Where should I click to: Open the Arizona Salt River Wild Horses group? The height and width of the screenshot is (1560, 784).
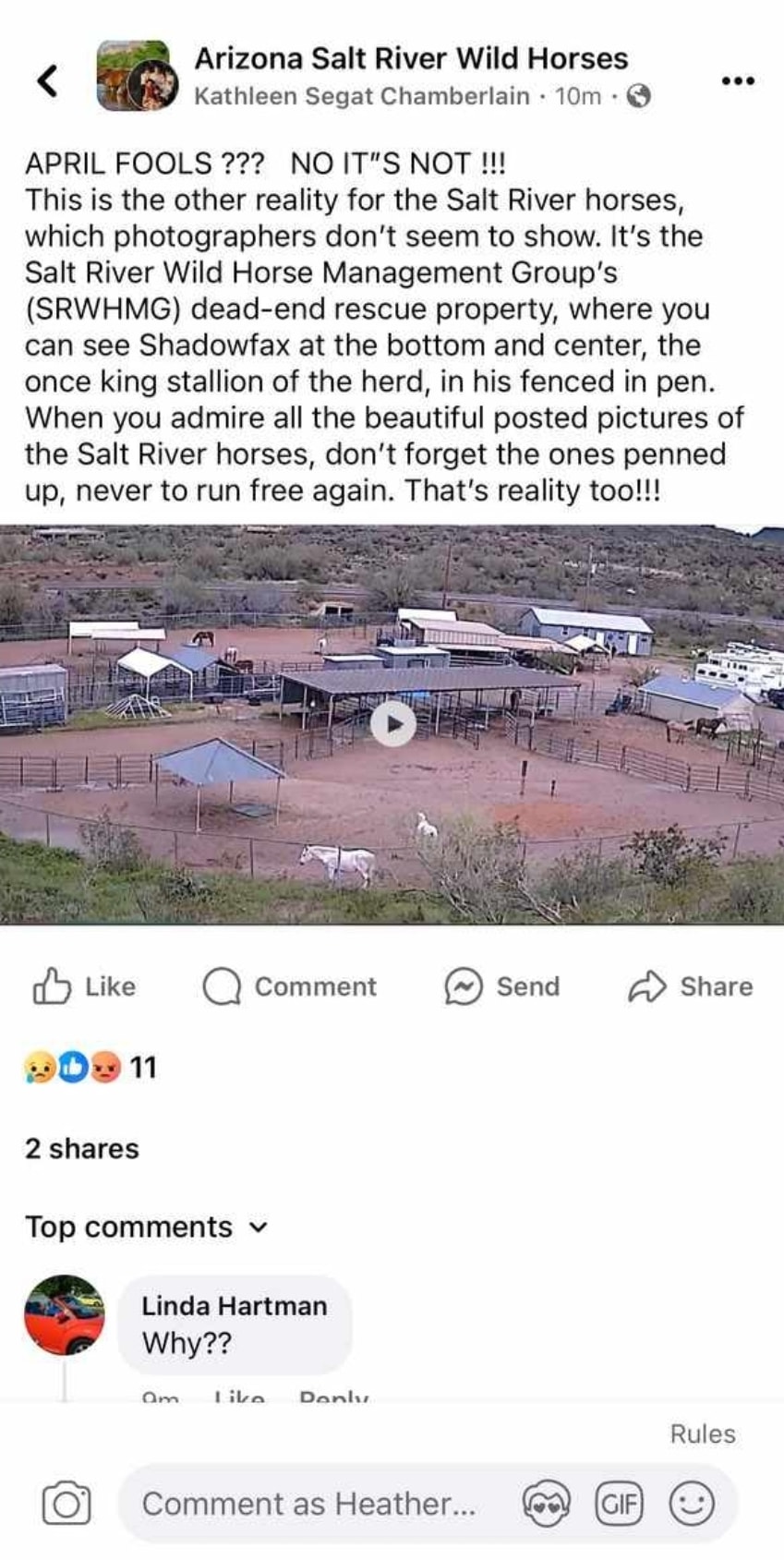(410, 58)
